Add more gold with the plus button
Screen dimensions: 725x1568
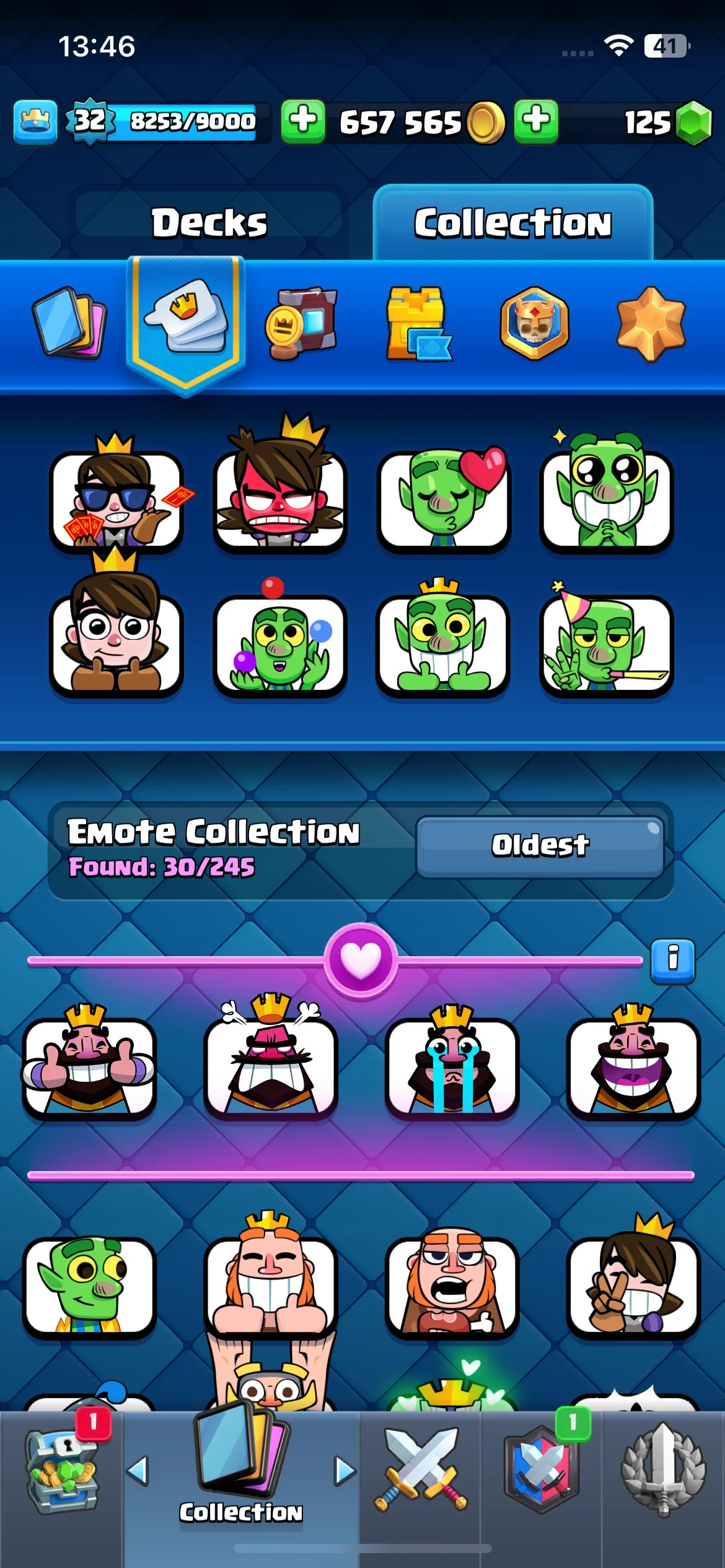pos(302,121)
